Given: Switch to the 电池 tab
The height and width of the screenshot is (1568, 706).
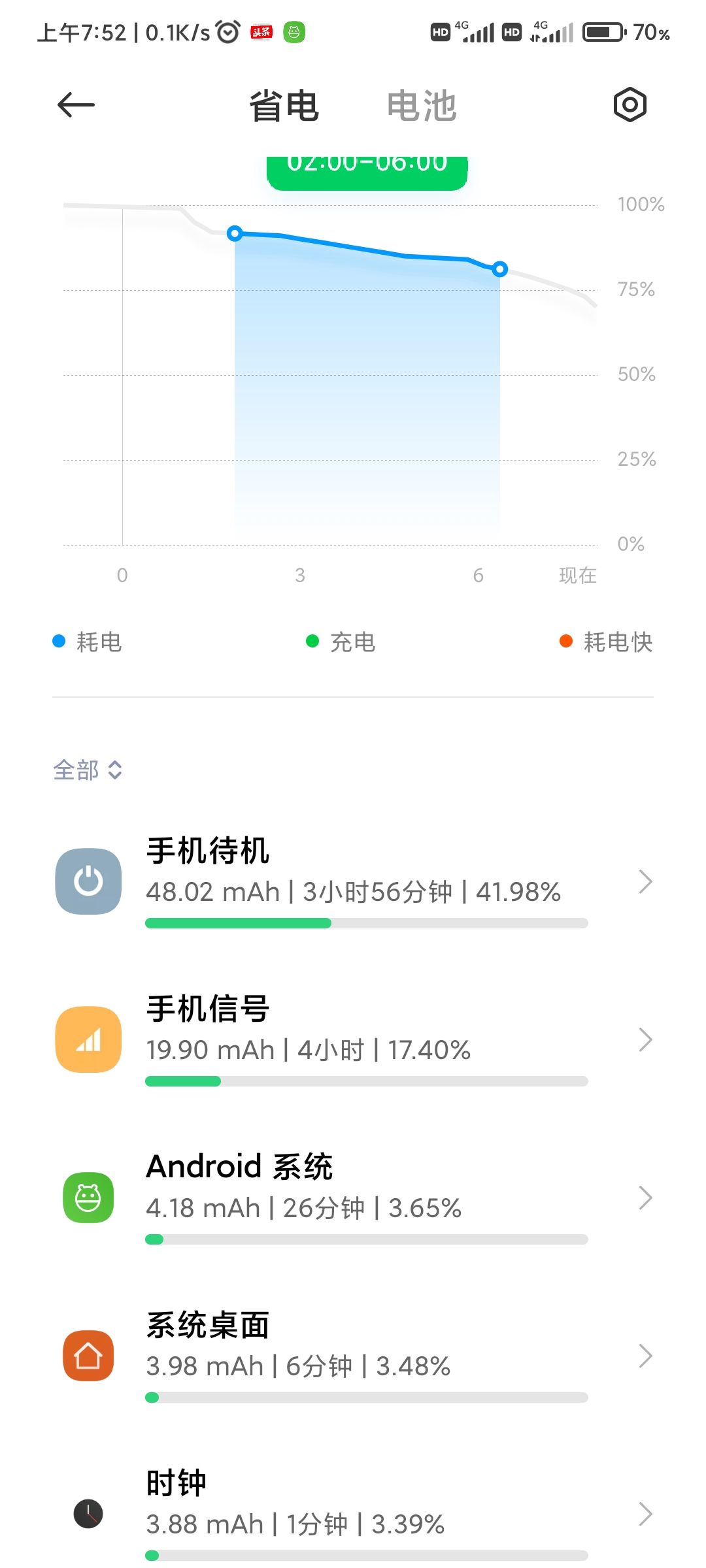Looking at the screenshot, I should (x=422, y=106).
